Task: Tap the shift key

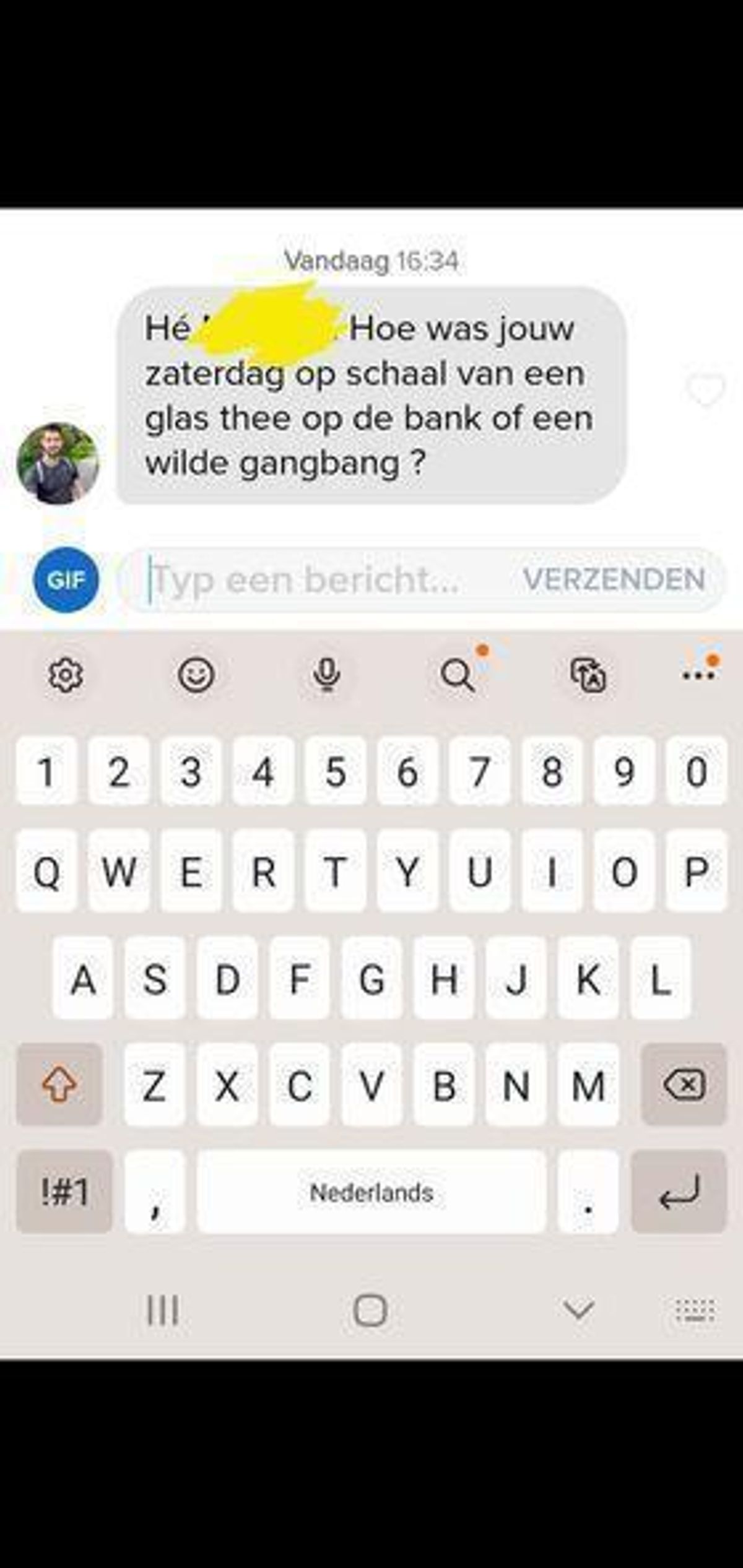Action: click(59, 1085)
